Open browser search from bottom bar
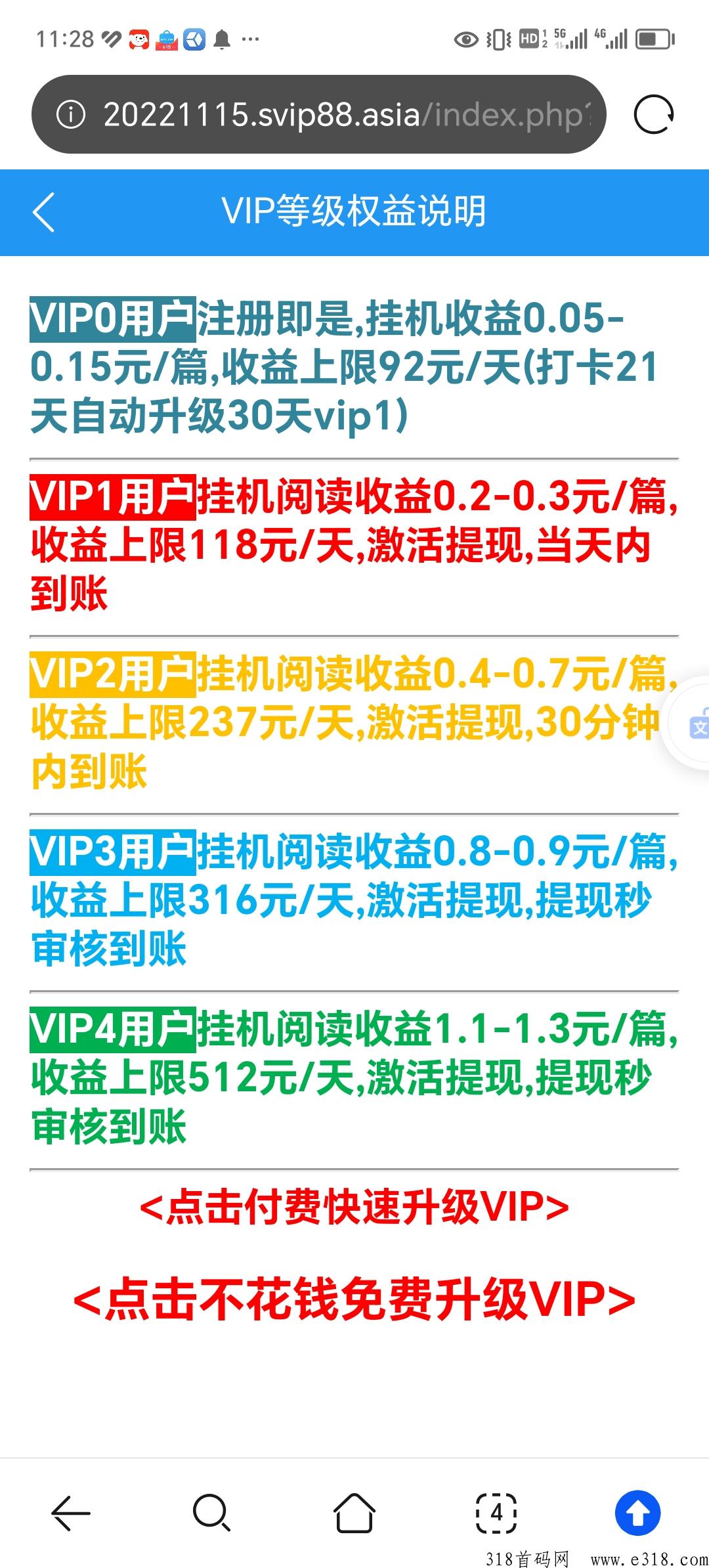709x1568 pixels. pos(212,1513)
